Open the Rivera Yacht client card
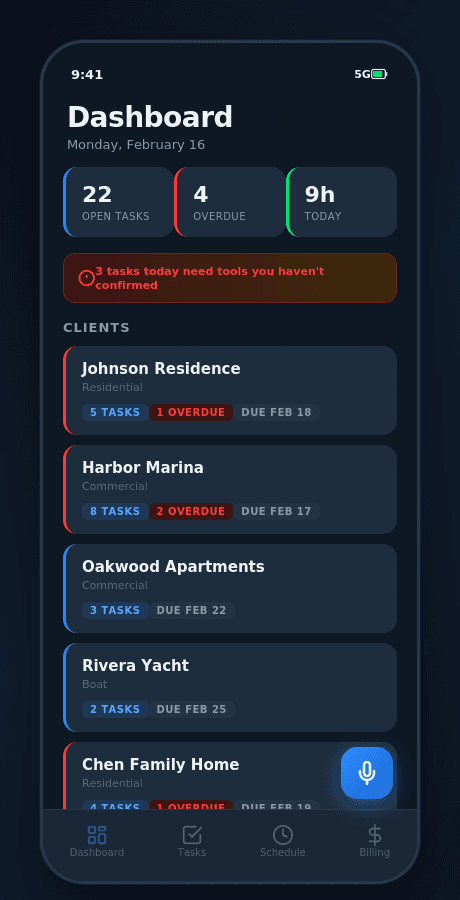The image size is (460, 900). 230,688
